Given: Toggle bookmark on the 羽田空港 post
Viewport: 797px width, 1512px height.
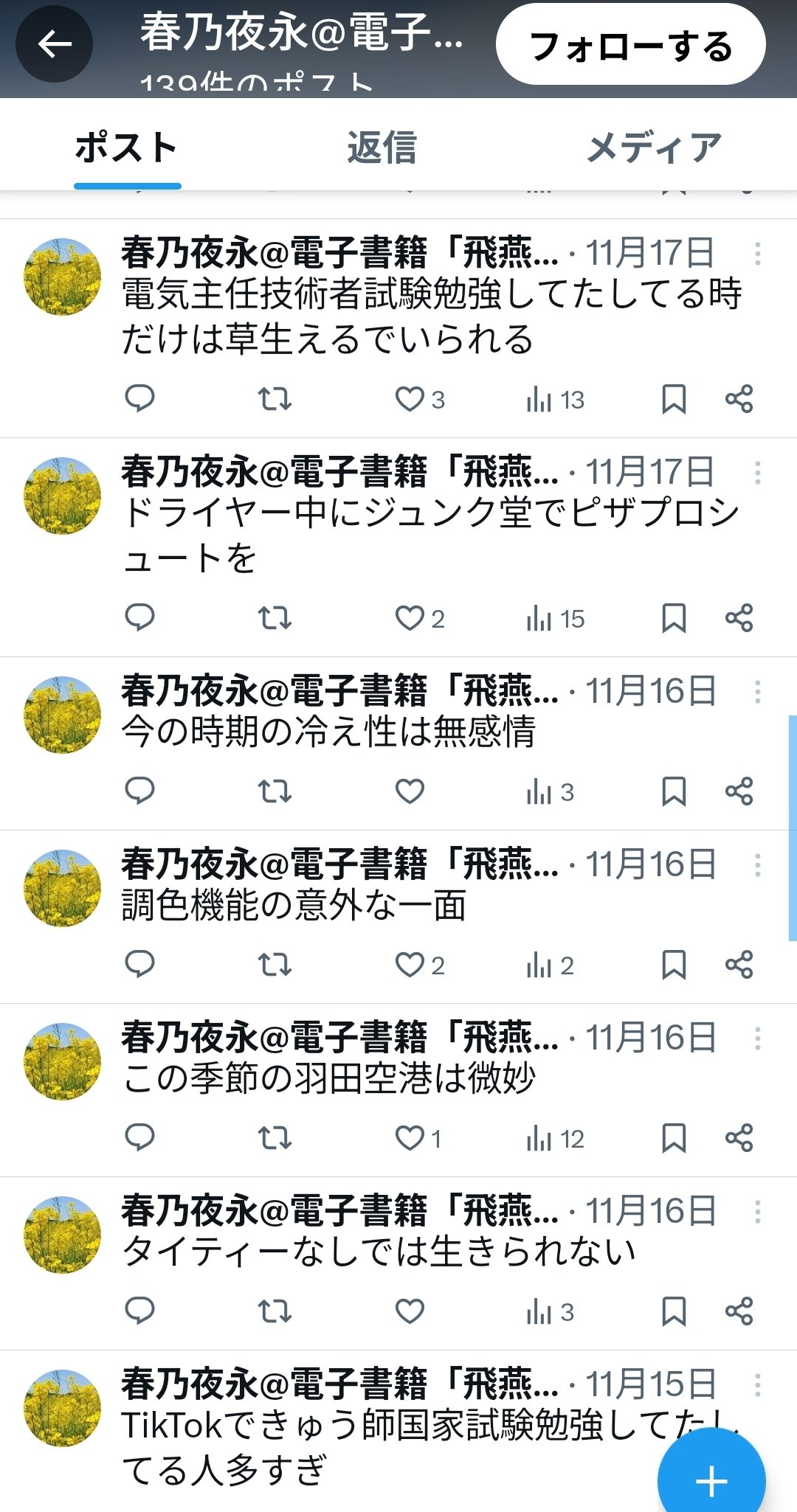Looking at the screenshot, I should click(x=674, y=1139).
